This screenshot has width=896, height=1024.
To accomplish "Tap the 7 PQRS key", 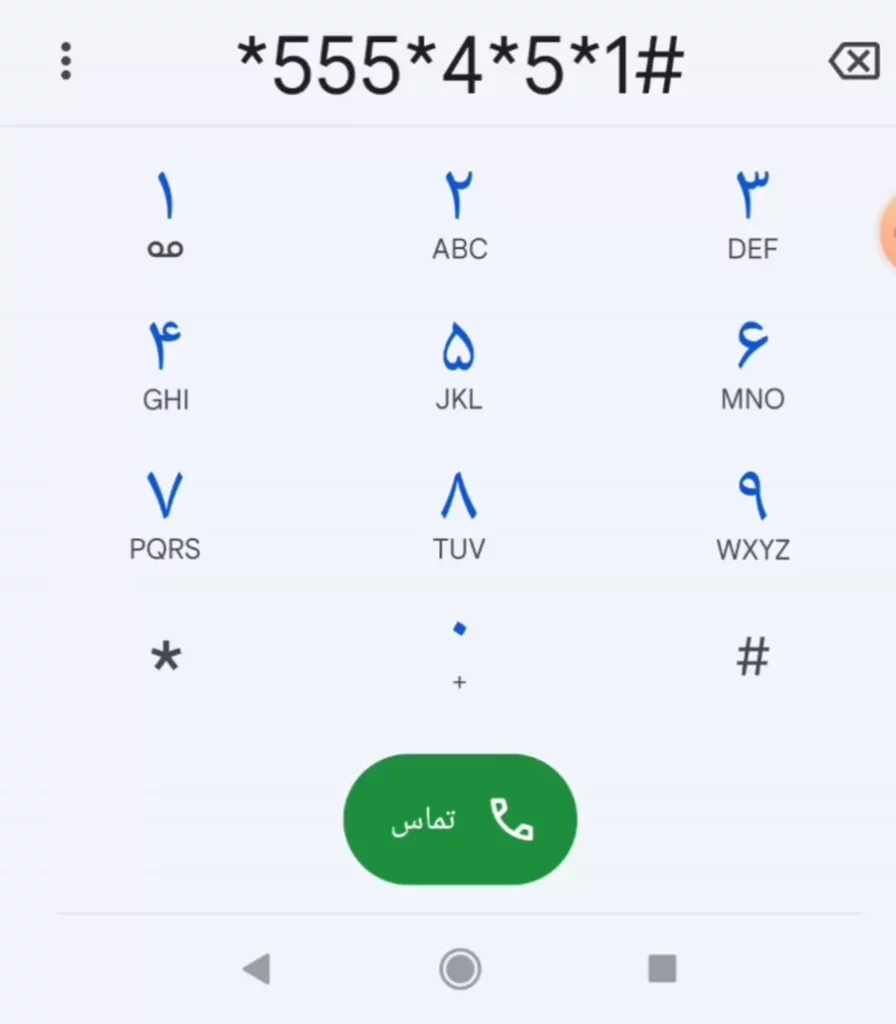I will 165,516.
